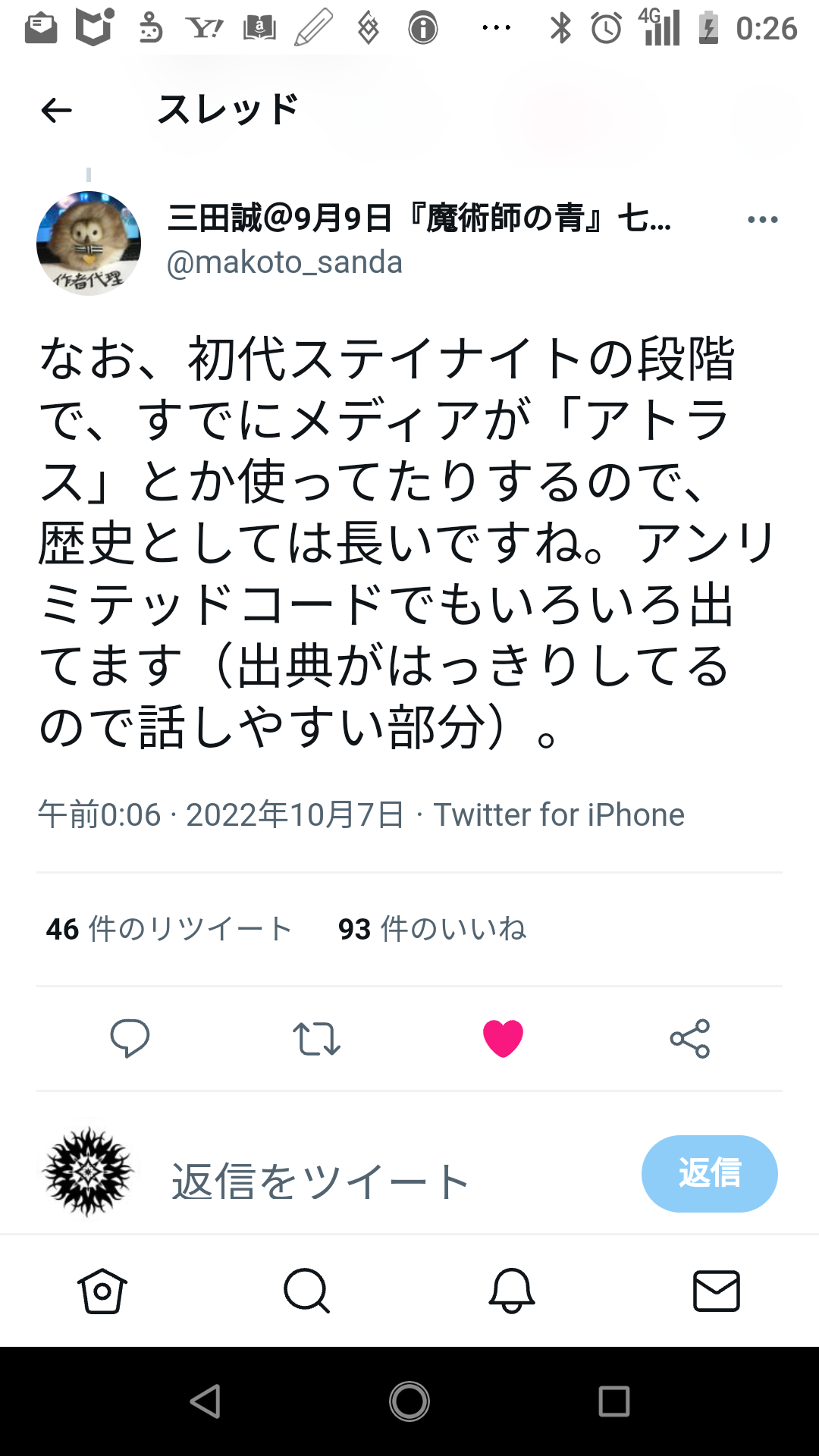This screenshot has width=819, height=1456.
Task: Go back from the thread view
Action: click(56, 111)
